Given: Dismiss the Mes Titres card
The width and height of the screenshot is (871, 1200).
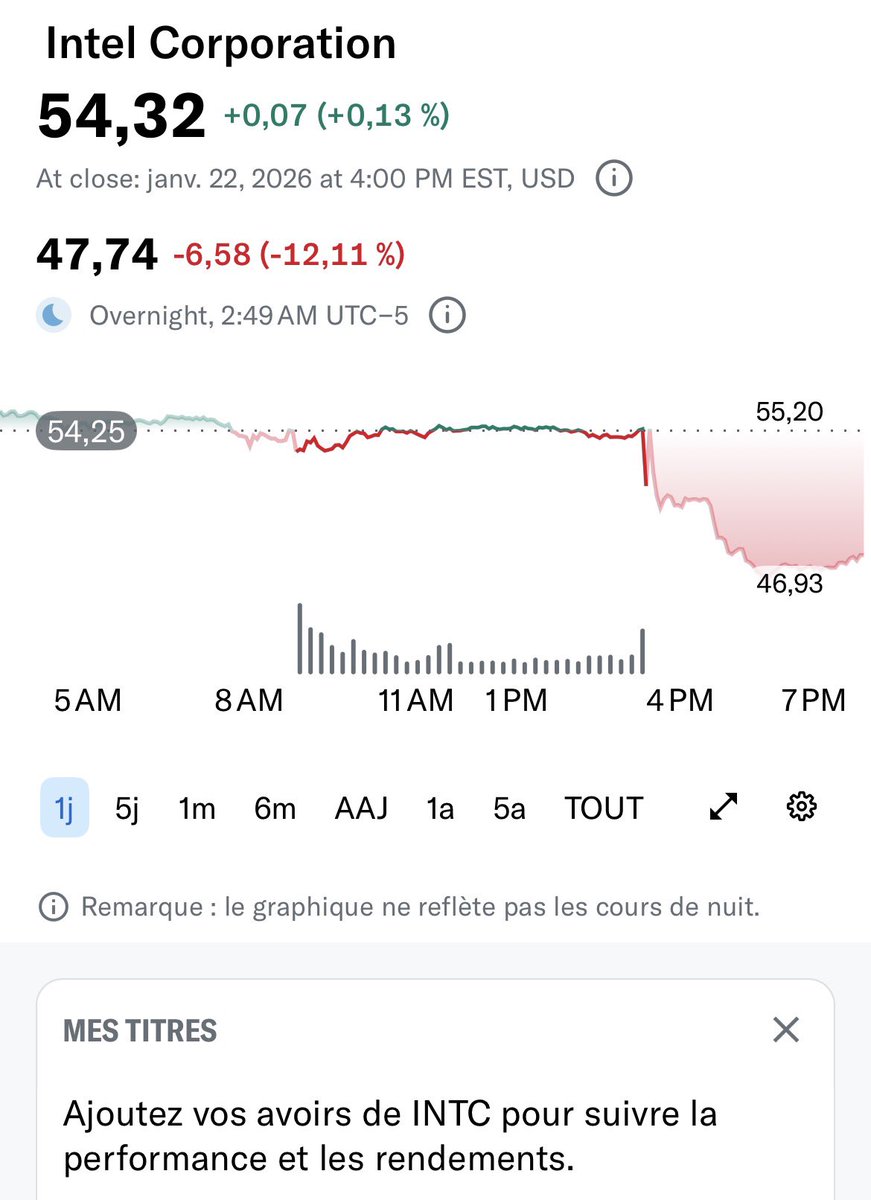Looking at the screenshot, I should (x=786, y=1030).
